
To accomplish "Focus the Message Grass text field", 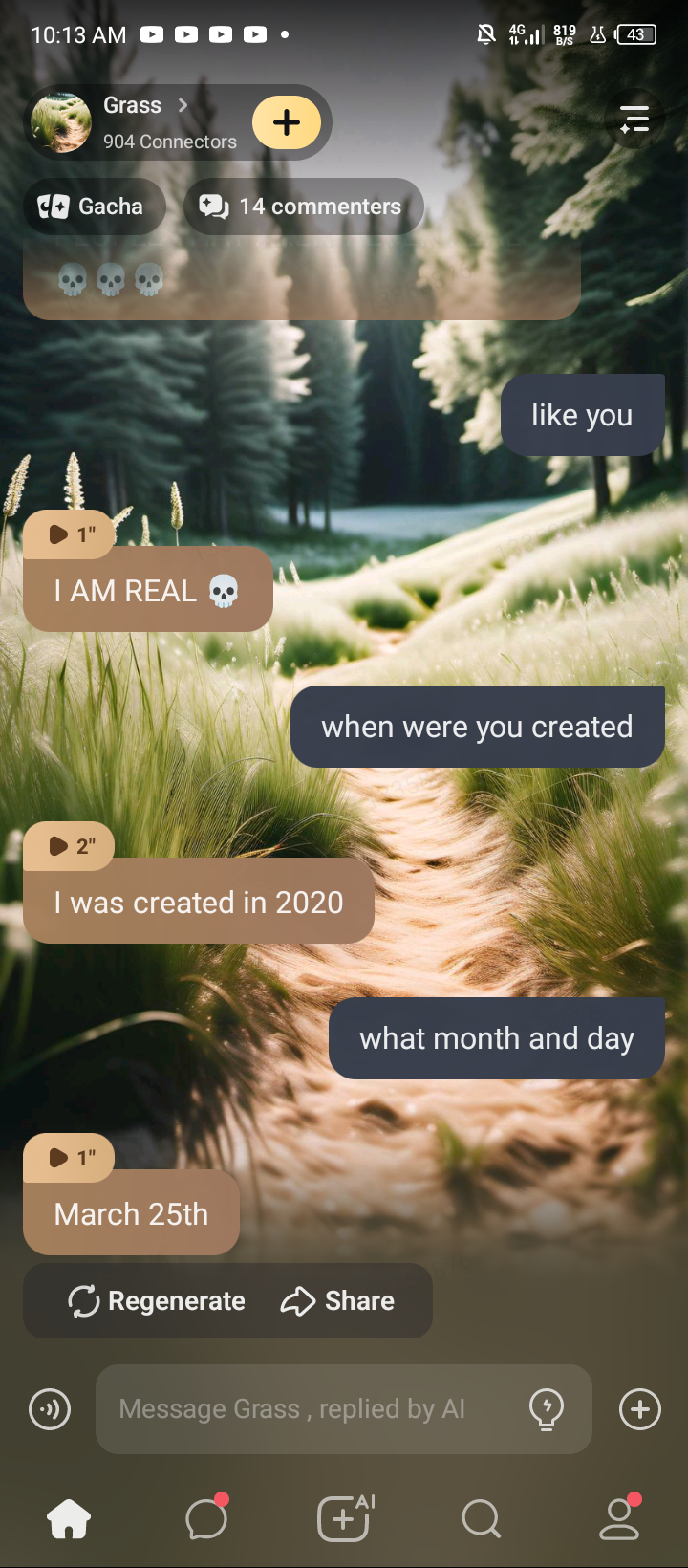I will pyautogui.click(x=306, y=1409).
